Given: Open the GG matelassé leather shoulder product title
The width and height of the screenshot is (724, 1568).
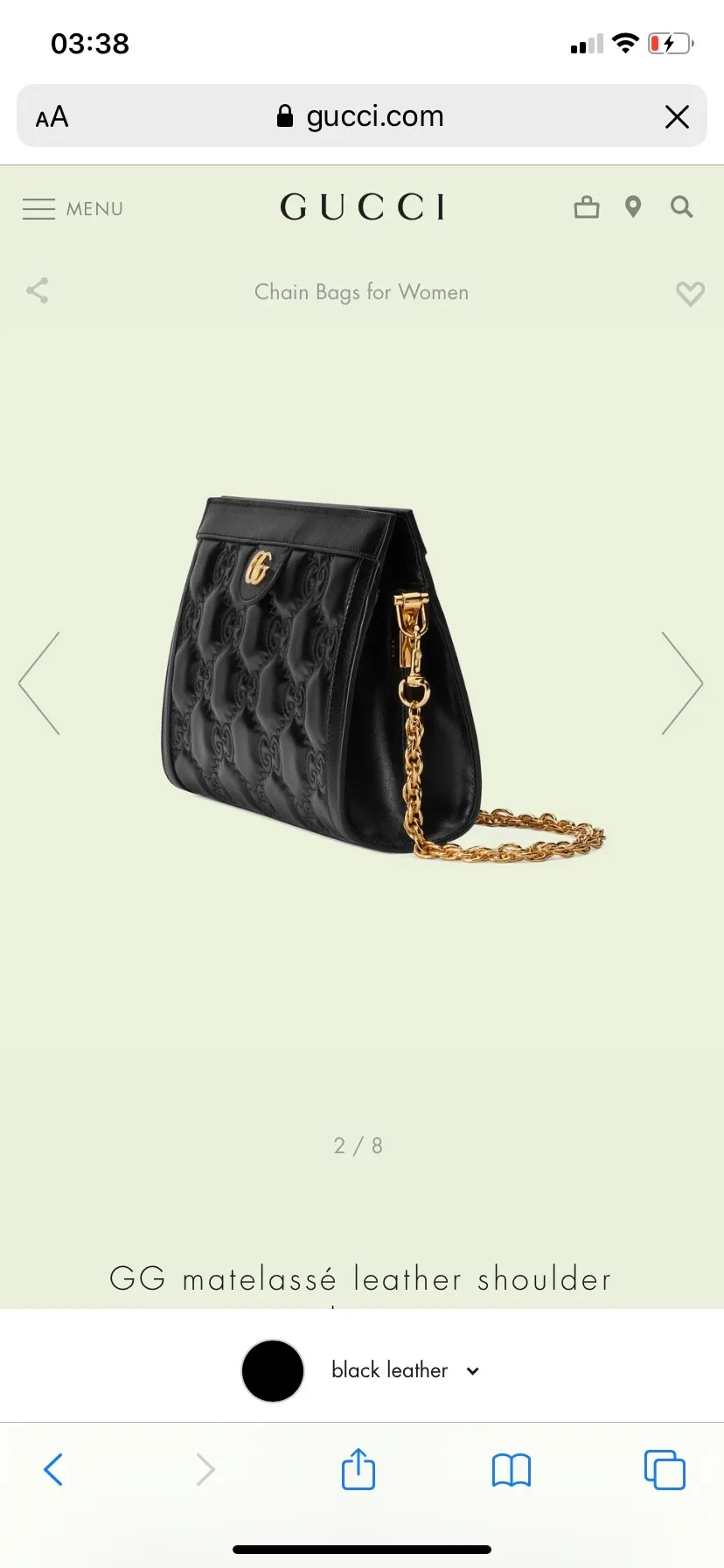Looking at the screenshot, I should 361,1278.
